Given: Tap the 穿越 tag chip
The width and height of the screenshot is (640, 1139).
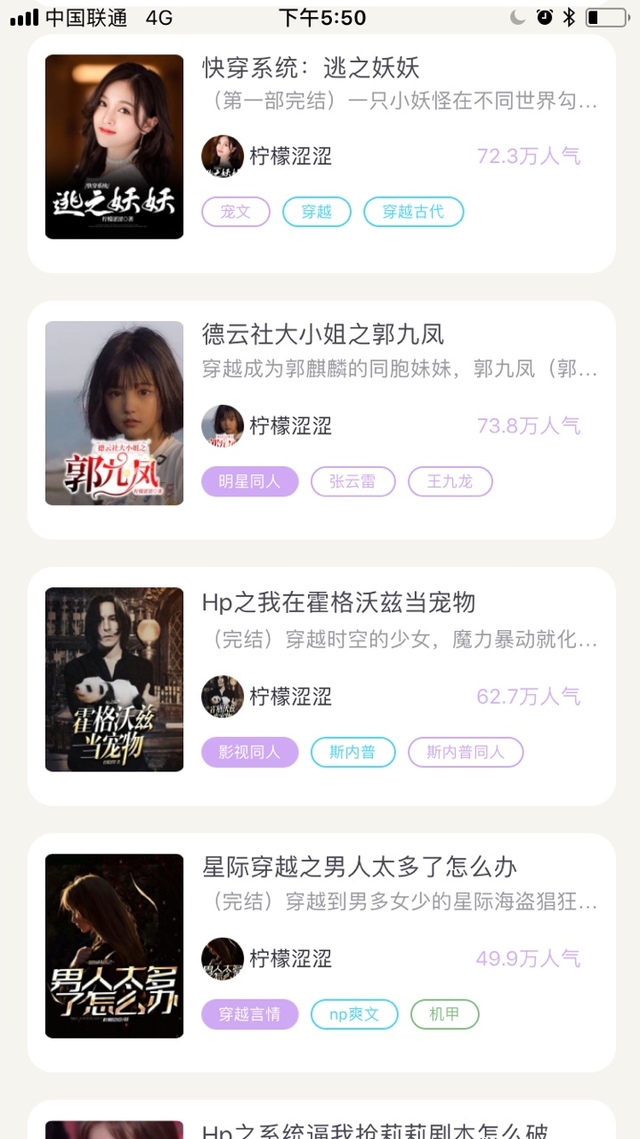Looking at the screenshot, I should pos(316,212).
